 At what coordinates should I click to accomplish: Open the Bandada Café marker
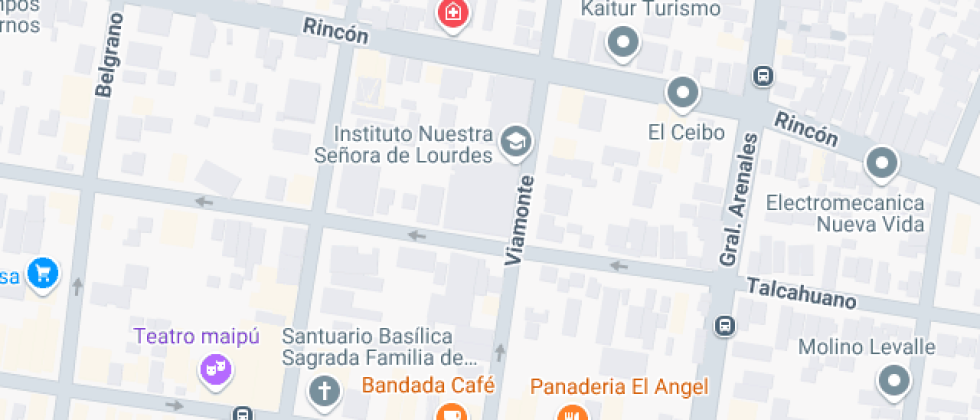[450, 412]
